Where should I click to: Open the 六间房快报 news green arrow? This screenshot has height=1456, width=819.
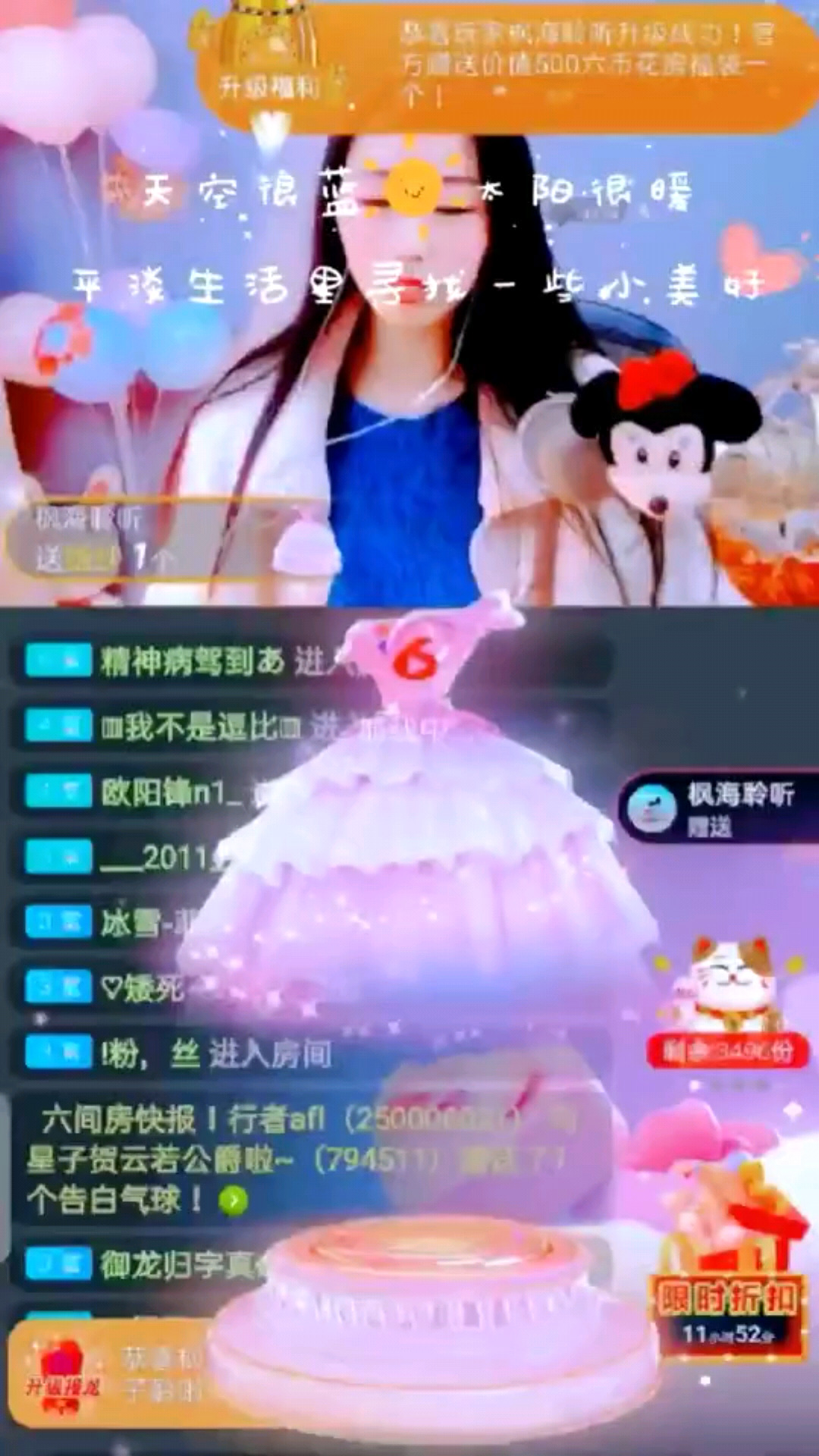[x=233, y=1200]
